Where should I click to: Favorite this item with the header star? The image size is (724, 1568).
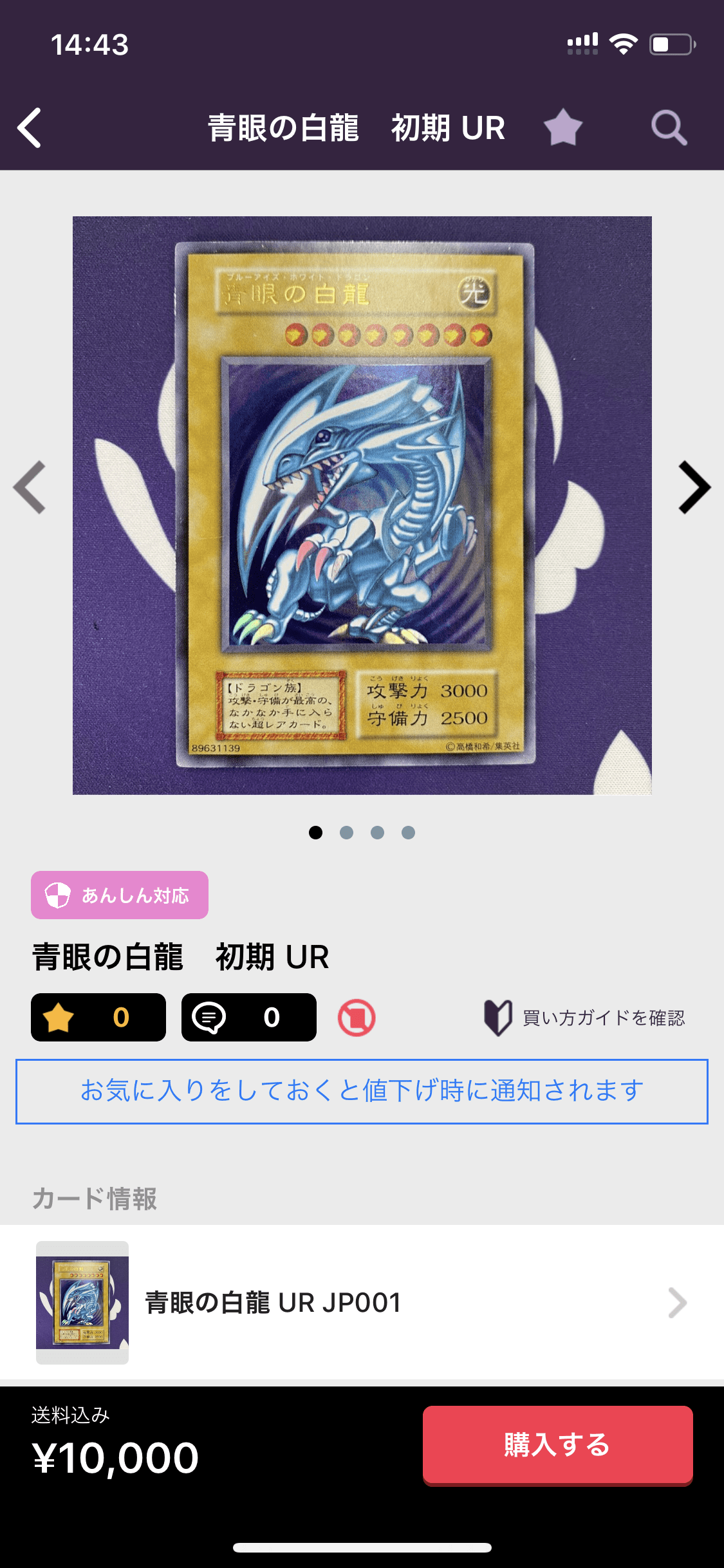point(563,127)
